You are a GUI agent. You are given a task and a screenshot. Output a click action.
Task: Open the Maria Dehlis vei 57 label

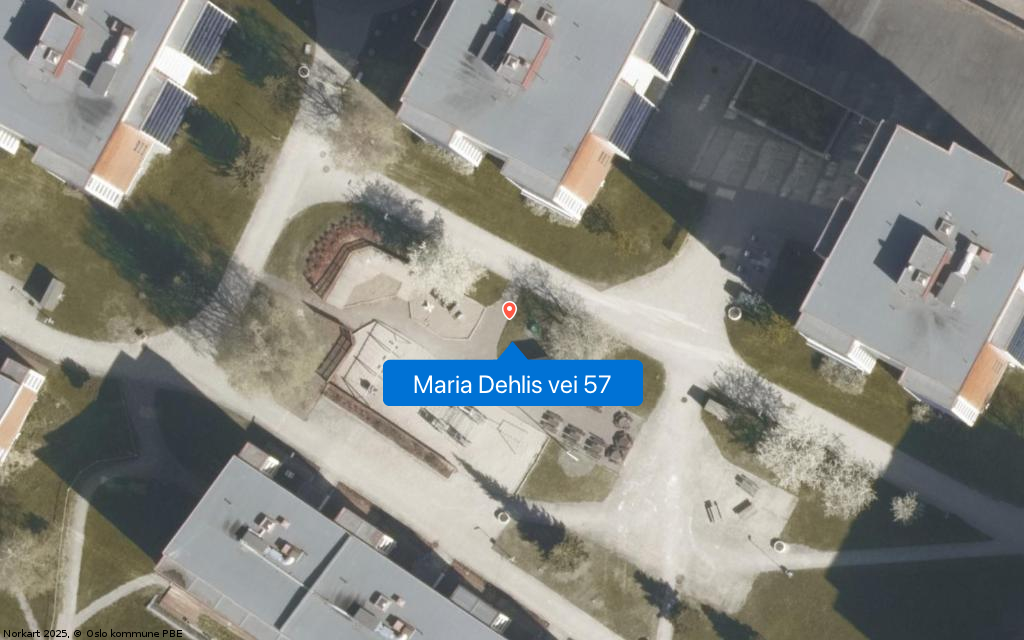tap(512, 383)
